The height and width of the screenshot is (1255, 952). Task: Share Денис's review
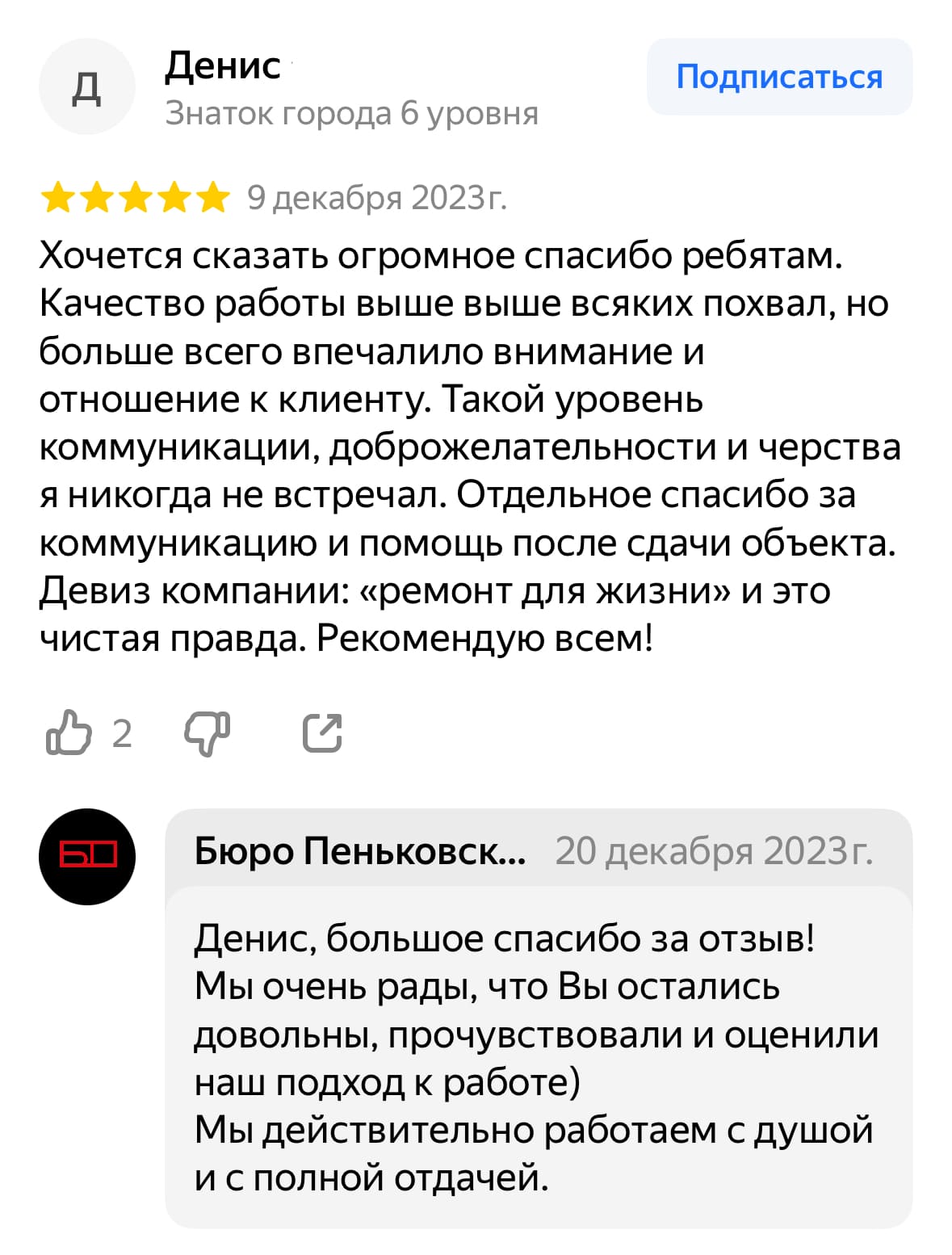(x=322, y=732)
